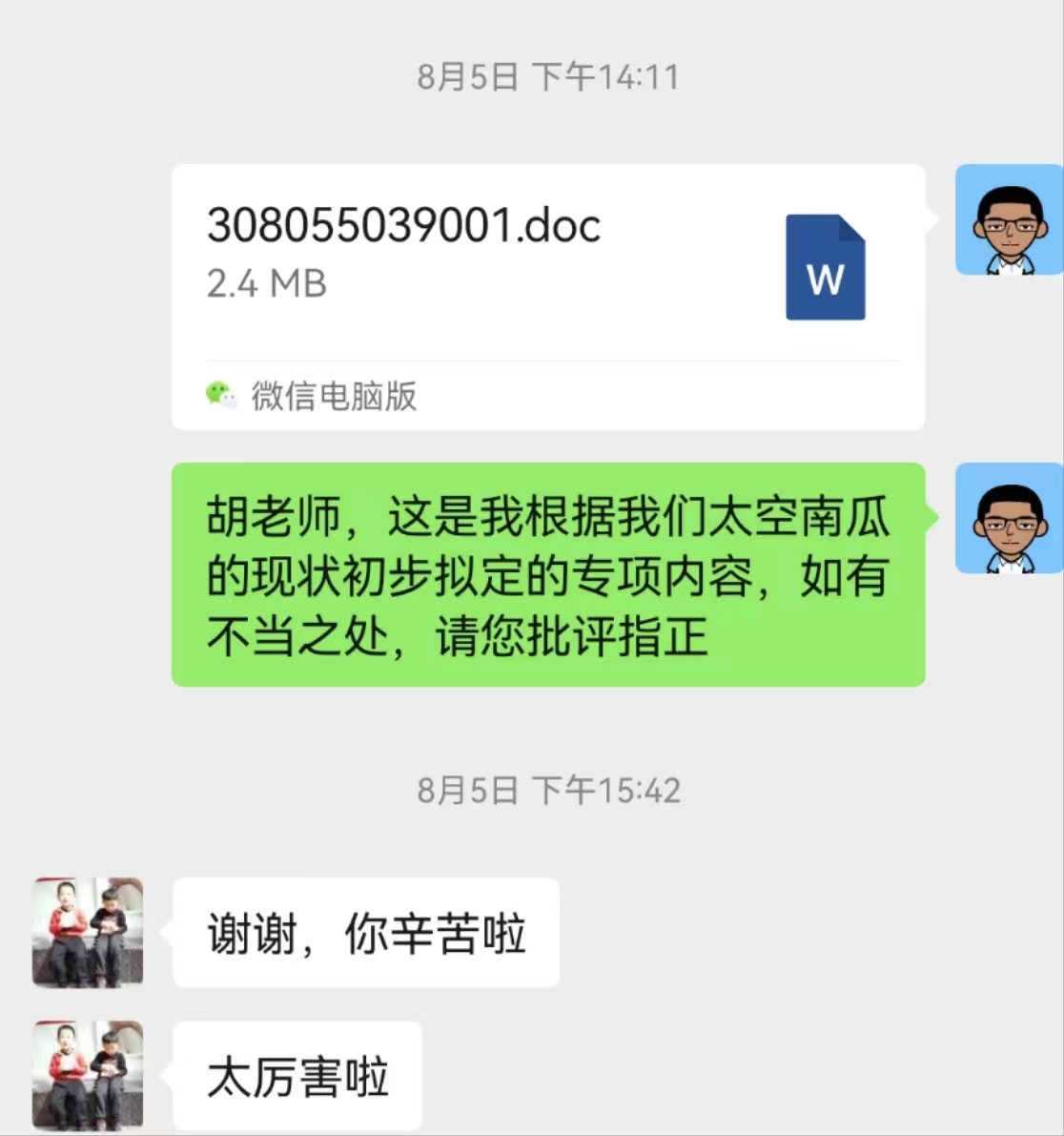
Task: Tap sender's avatar beside the doc file
Action: pos(1009,220)
